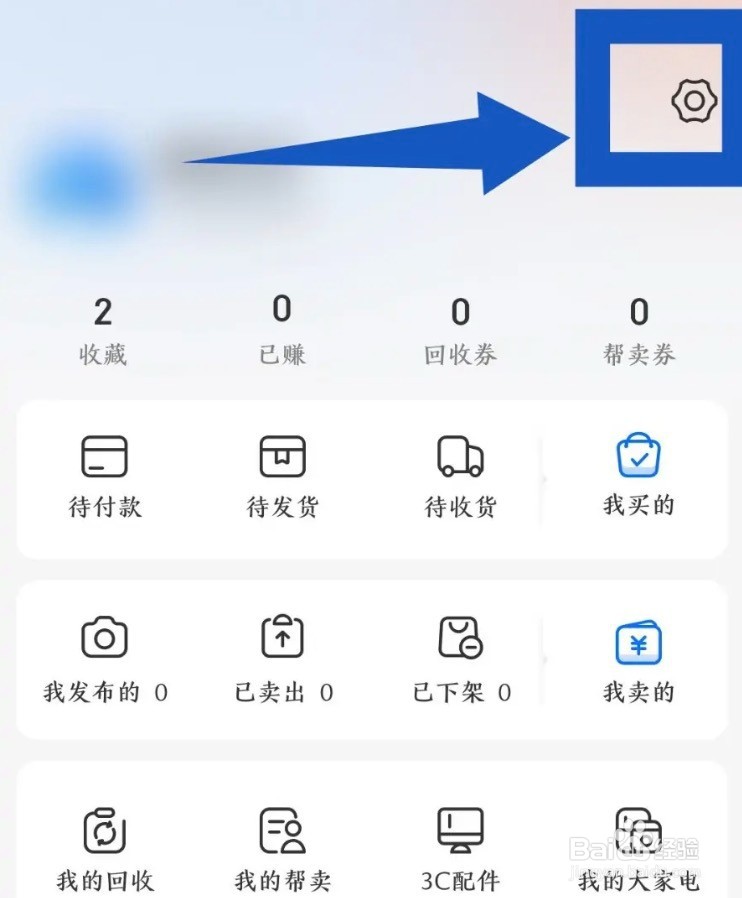742x898 pixels.
Task: Click the 3C配件 monitor icon
Action: click(x=459, y=828)
